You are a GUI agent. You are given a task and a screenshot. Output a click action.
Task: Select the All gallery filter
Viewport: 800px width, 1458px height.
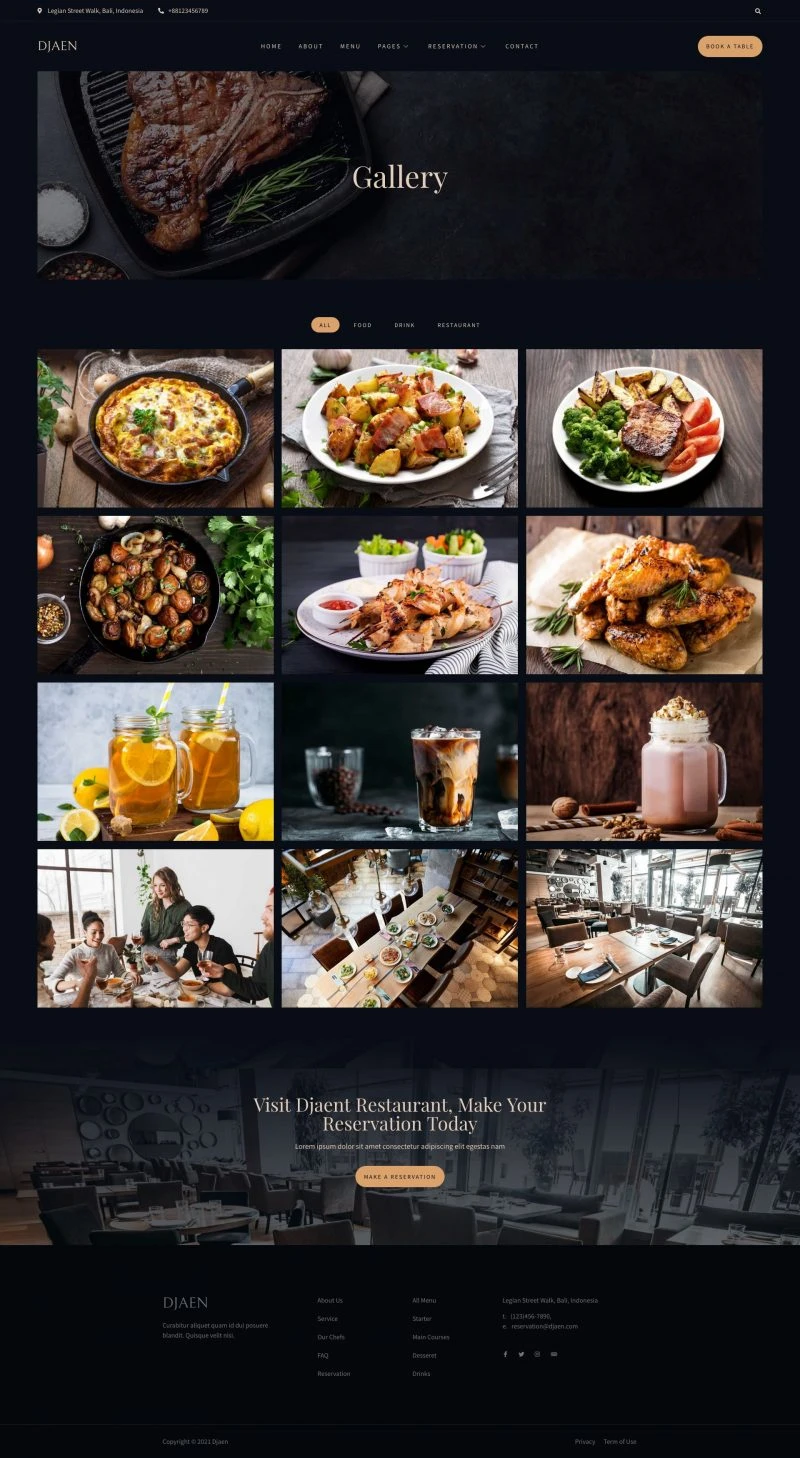point(325,325)
